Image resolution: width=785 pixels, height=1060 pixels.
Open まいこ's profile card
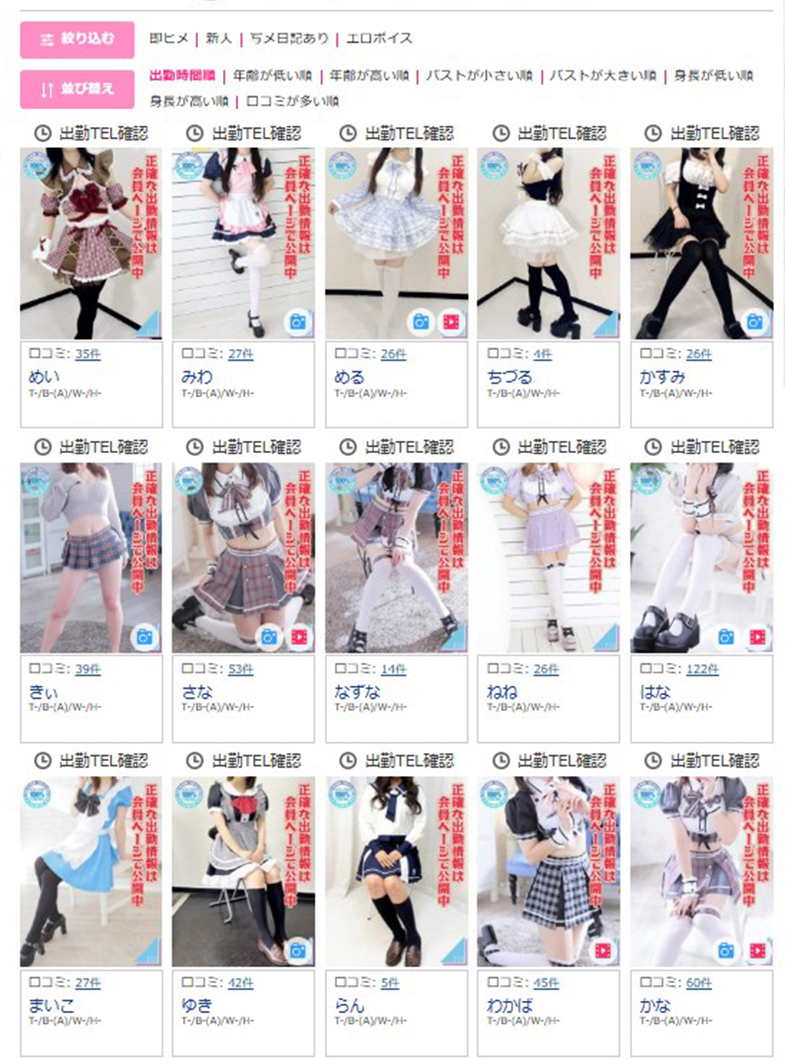click(x=52, y=1005)
